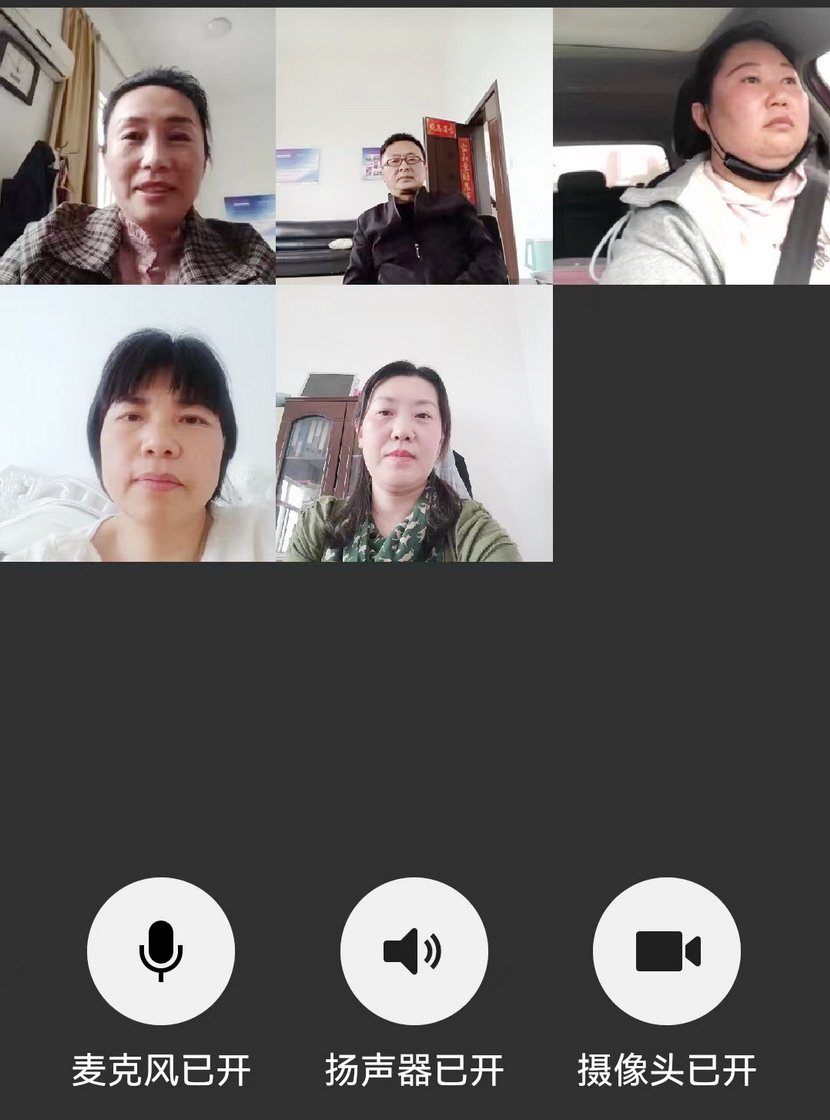Image resolution: width=830 pixels, height=1120 pixels.
Task: Open video tile of woman in white top
Action: pos(137,423)
